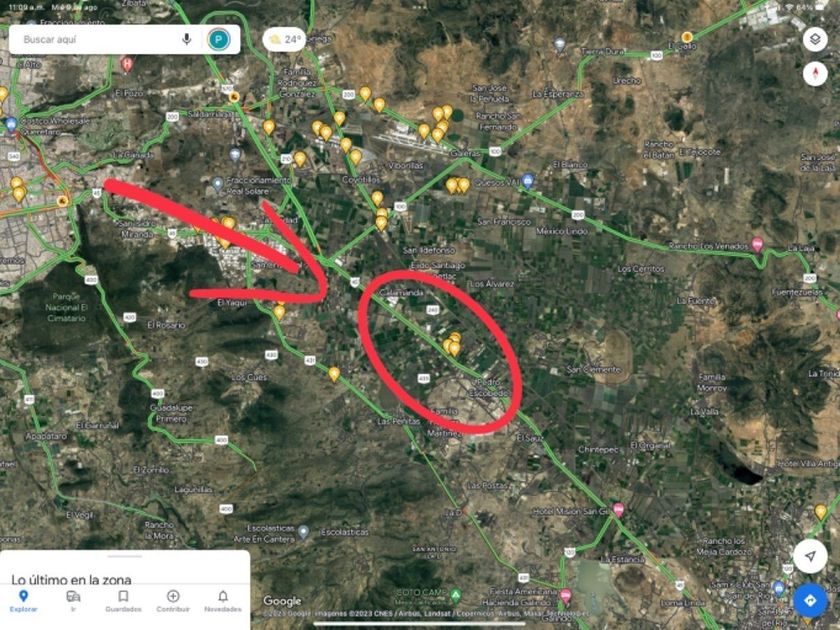This screenshot has height=630, width=840.
Task: Select the Costco Wholesale Querétaro marker
Action: [x=11, y=126]
